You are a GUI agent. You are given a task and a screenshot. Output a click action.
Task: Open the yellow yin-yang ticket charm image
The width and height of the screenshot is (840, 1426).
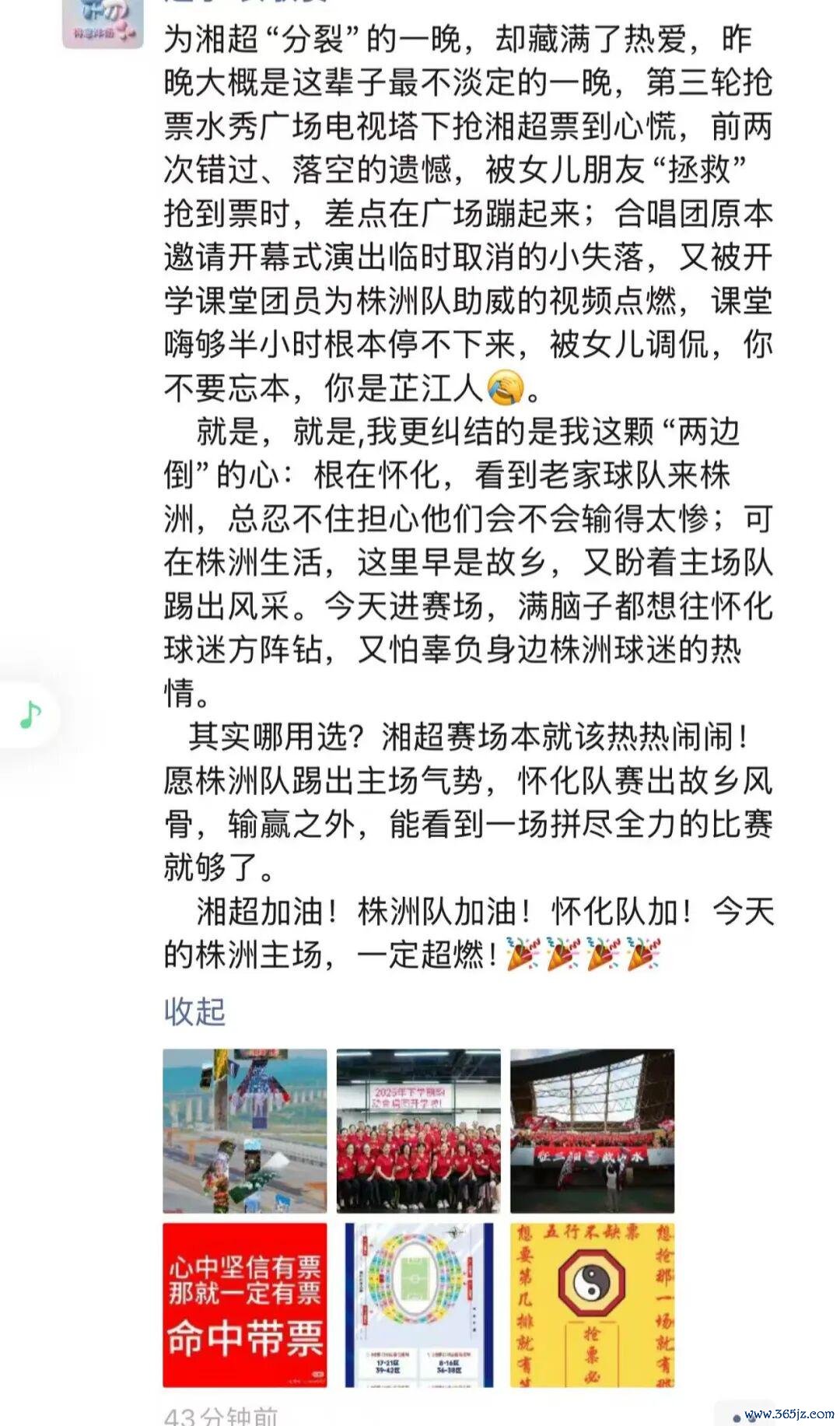tap(592, 1305)
